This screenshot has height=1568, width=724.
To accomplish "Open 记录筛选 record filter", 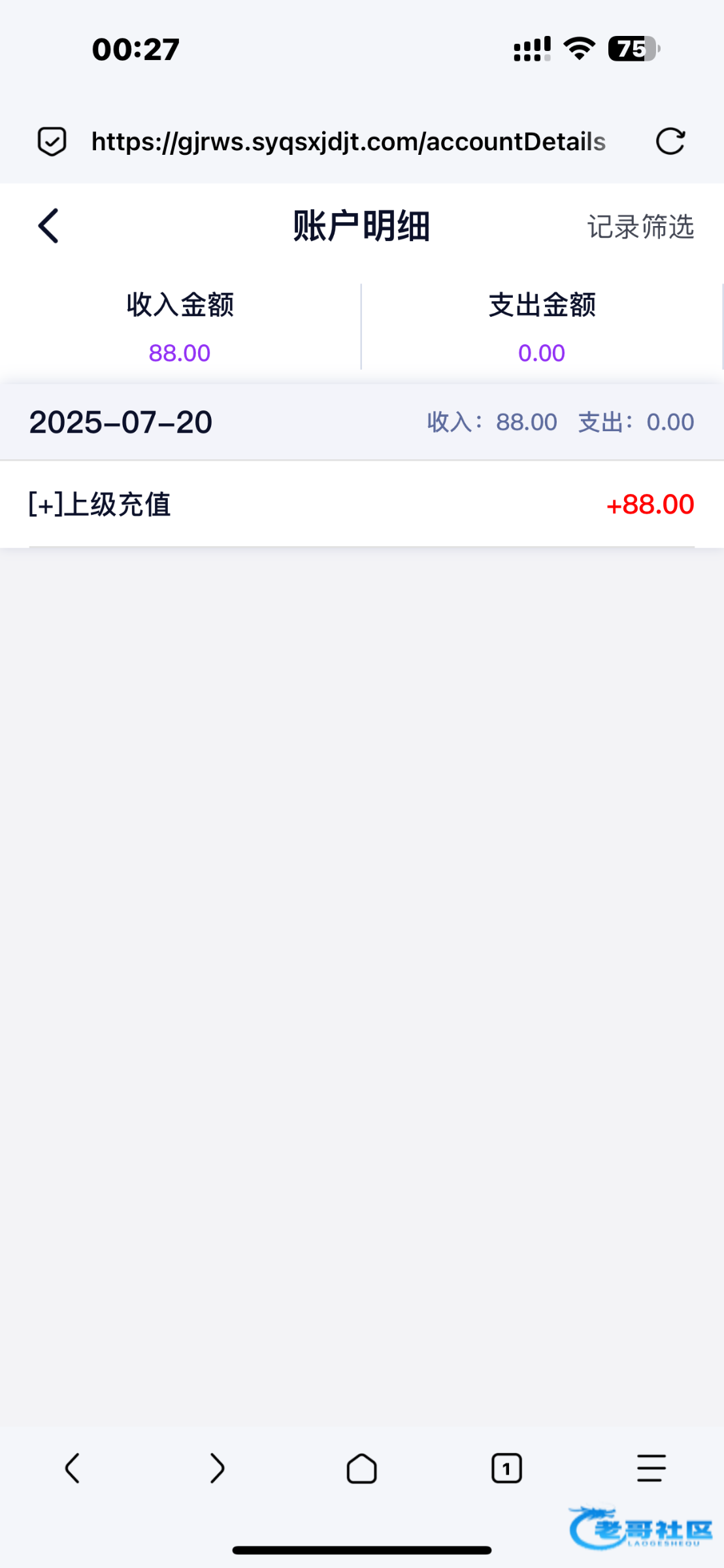I will [x=640, y=227].
